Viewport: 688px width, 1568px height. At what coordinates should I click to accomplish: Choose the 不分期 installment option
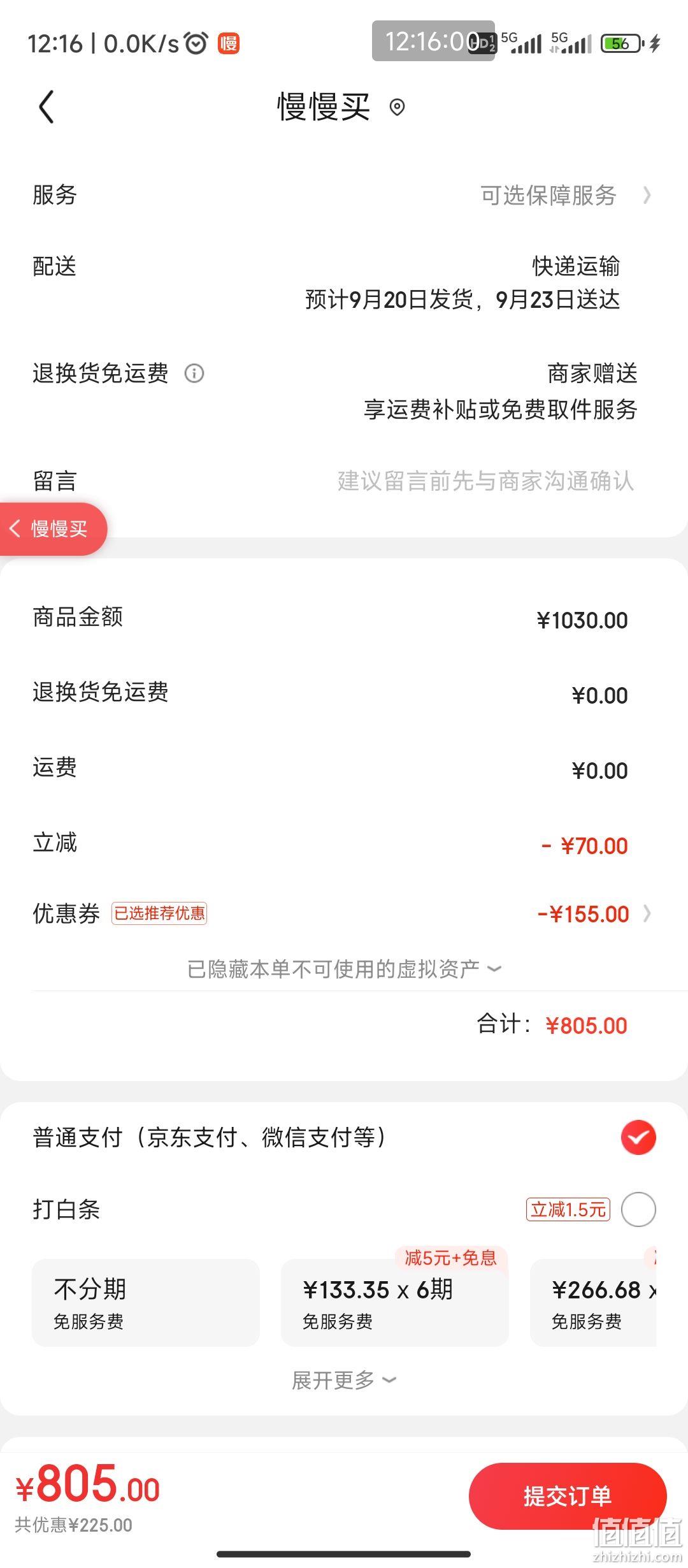tap(146, 1302)
